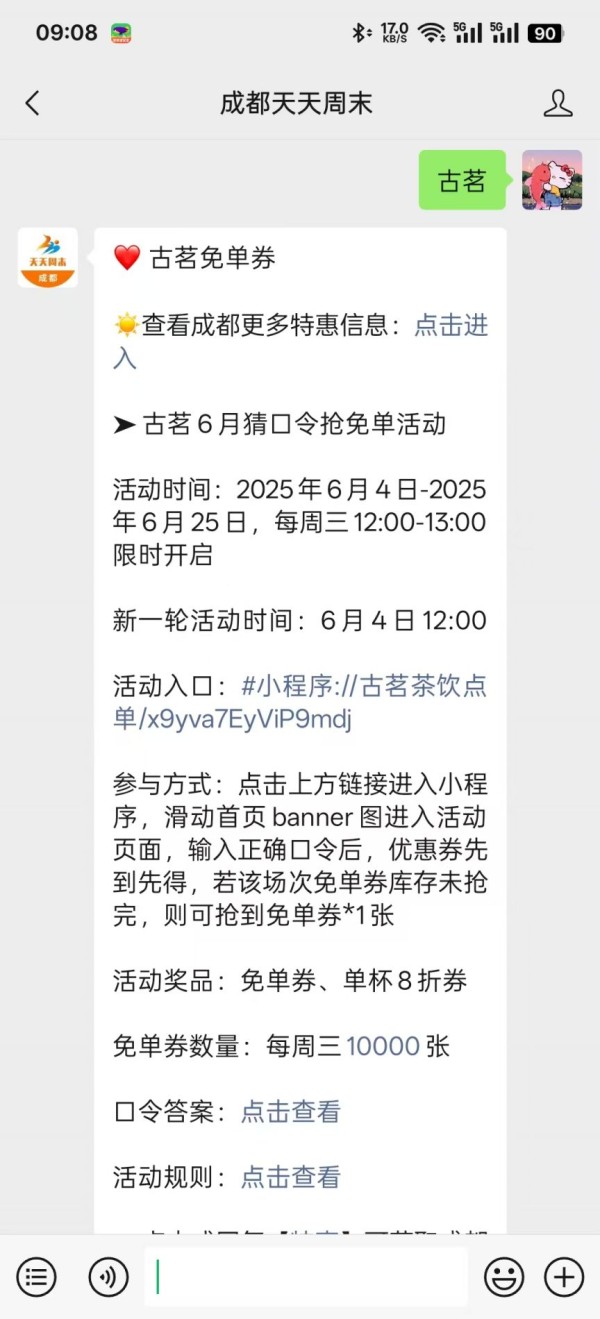
Task: Open the emoji picker
Action: coord(504,1277)
